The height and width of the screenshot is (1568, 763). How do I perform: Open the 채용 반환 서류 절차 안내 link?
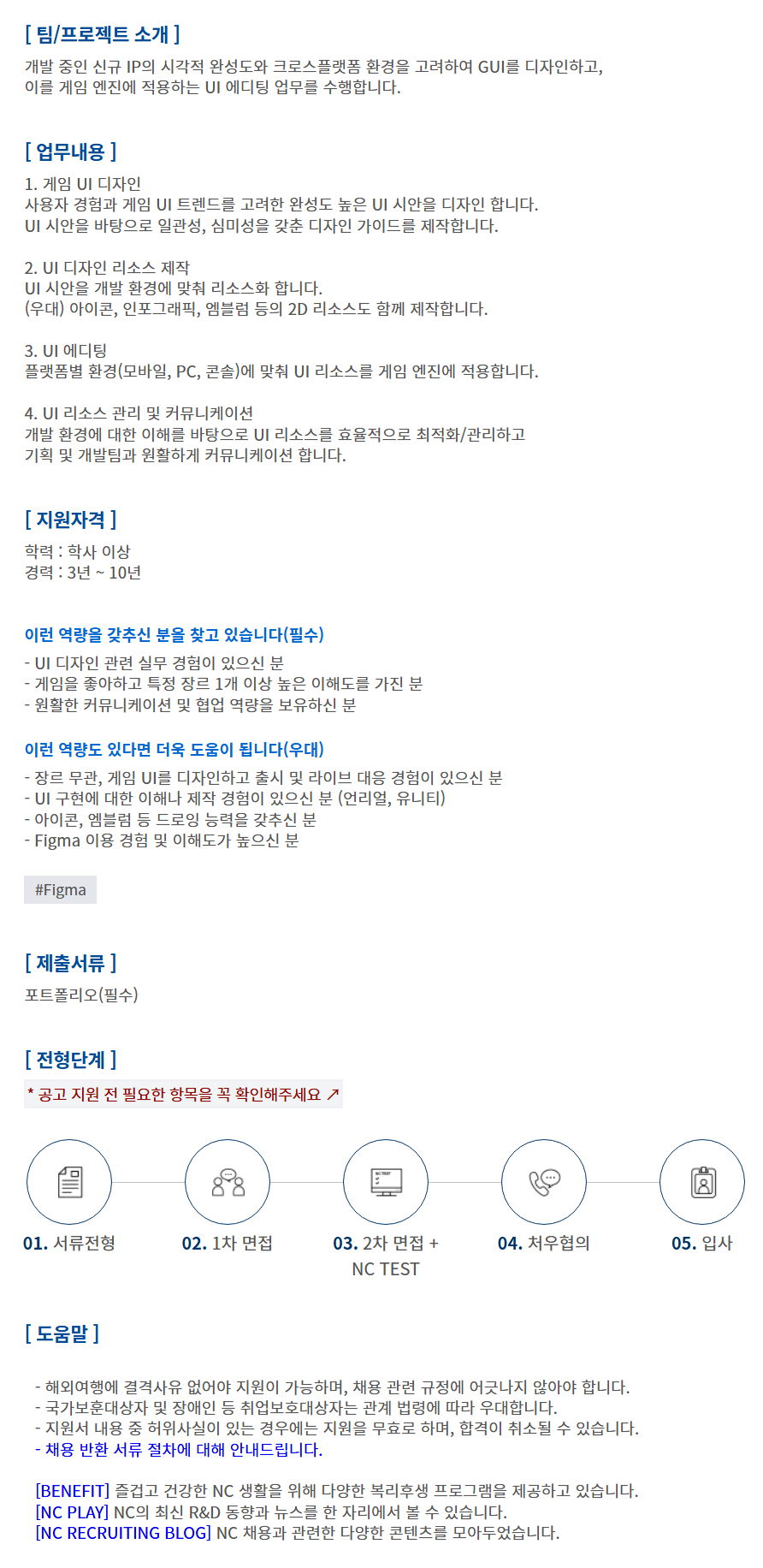(x=183, y=1449)
